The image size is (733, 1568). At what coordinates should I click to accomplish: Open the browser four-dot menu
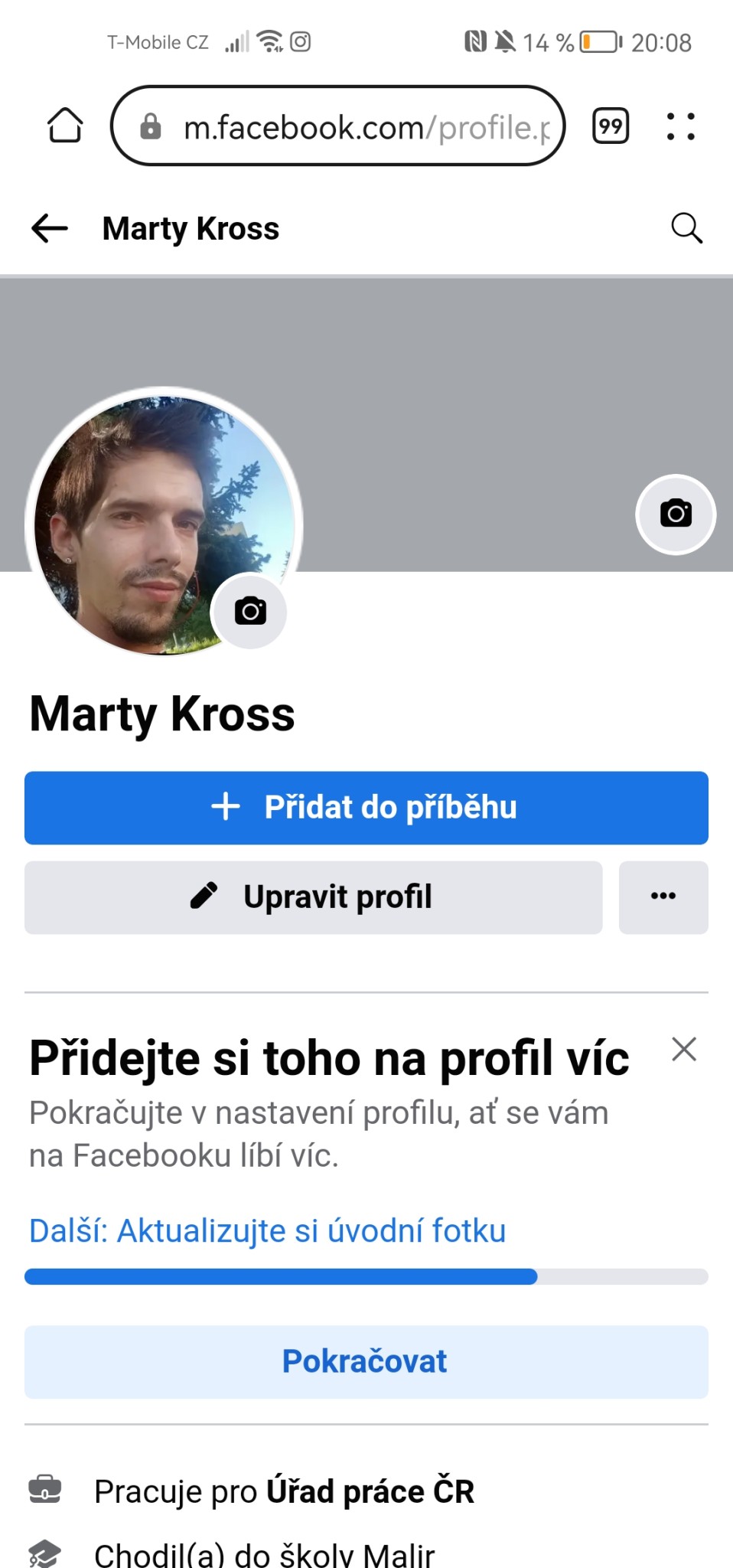coord(680,126)
